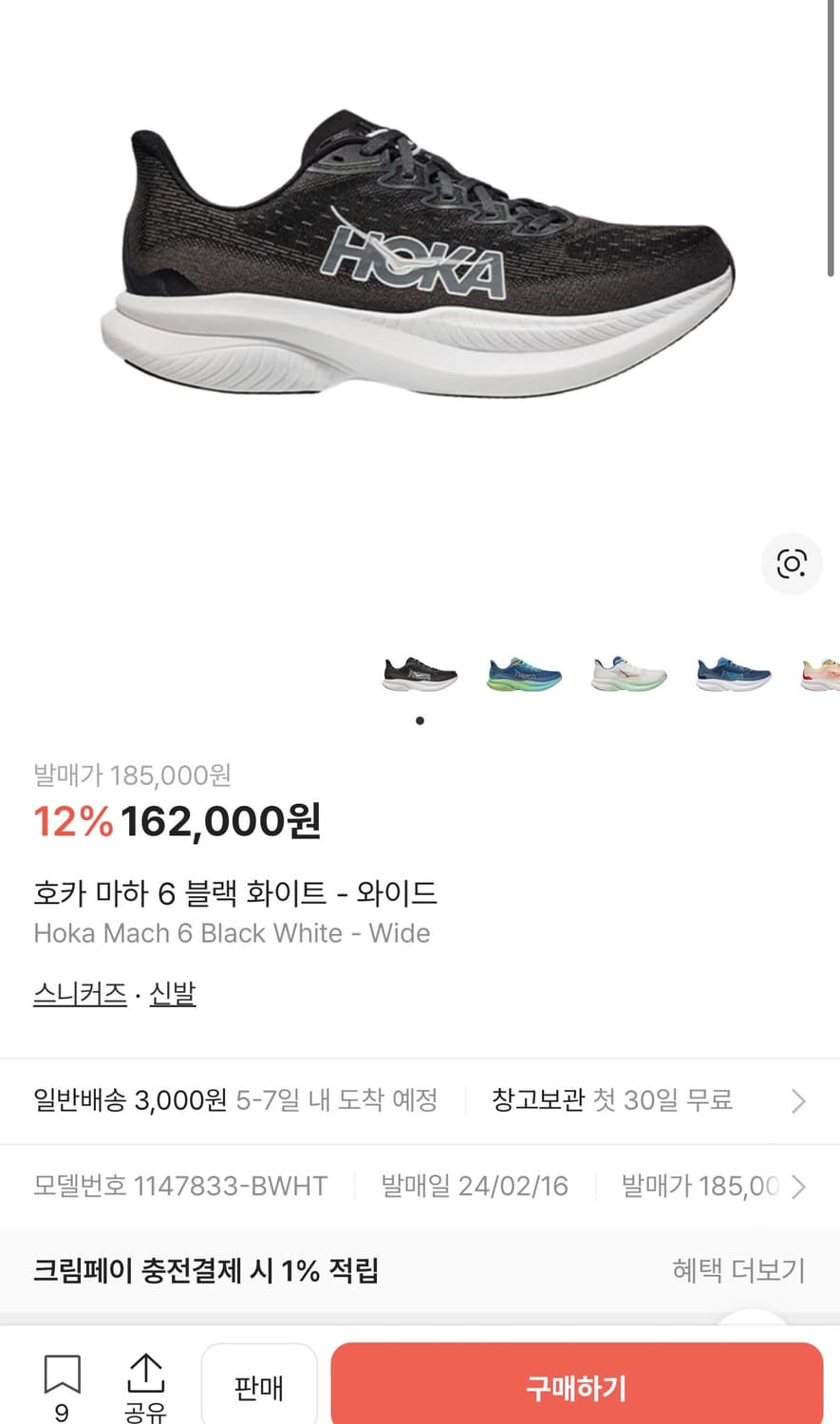Open image search with the camera lens icon
Viewport: 840px width, 1424px height.
tap(792, 563)
